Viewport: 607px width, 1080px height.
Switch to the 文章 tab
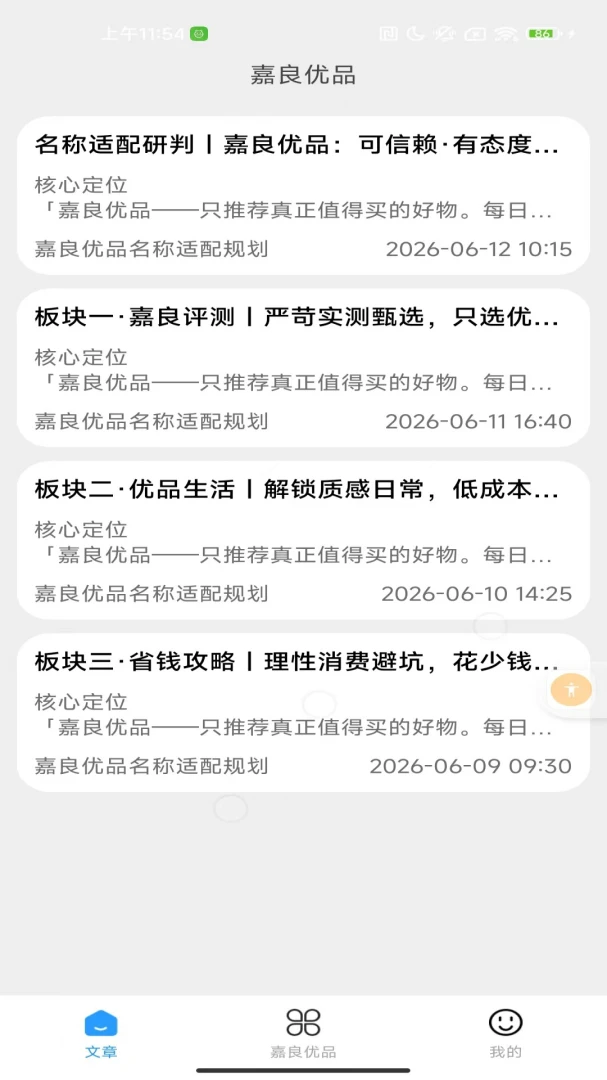pyautogui.click(x=101, y=1033)
